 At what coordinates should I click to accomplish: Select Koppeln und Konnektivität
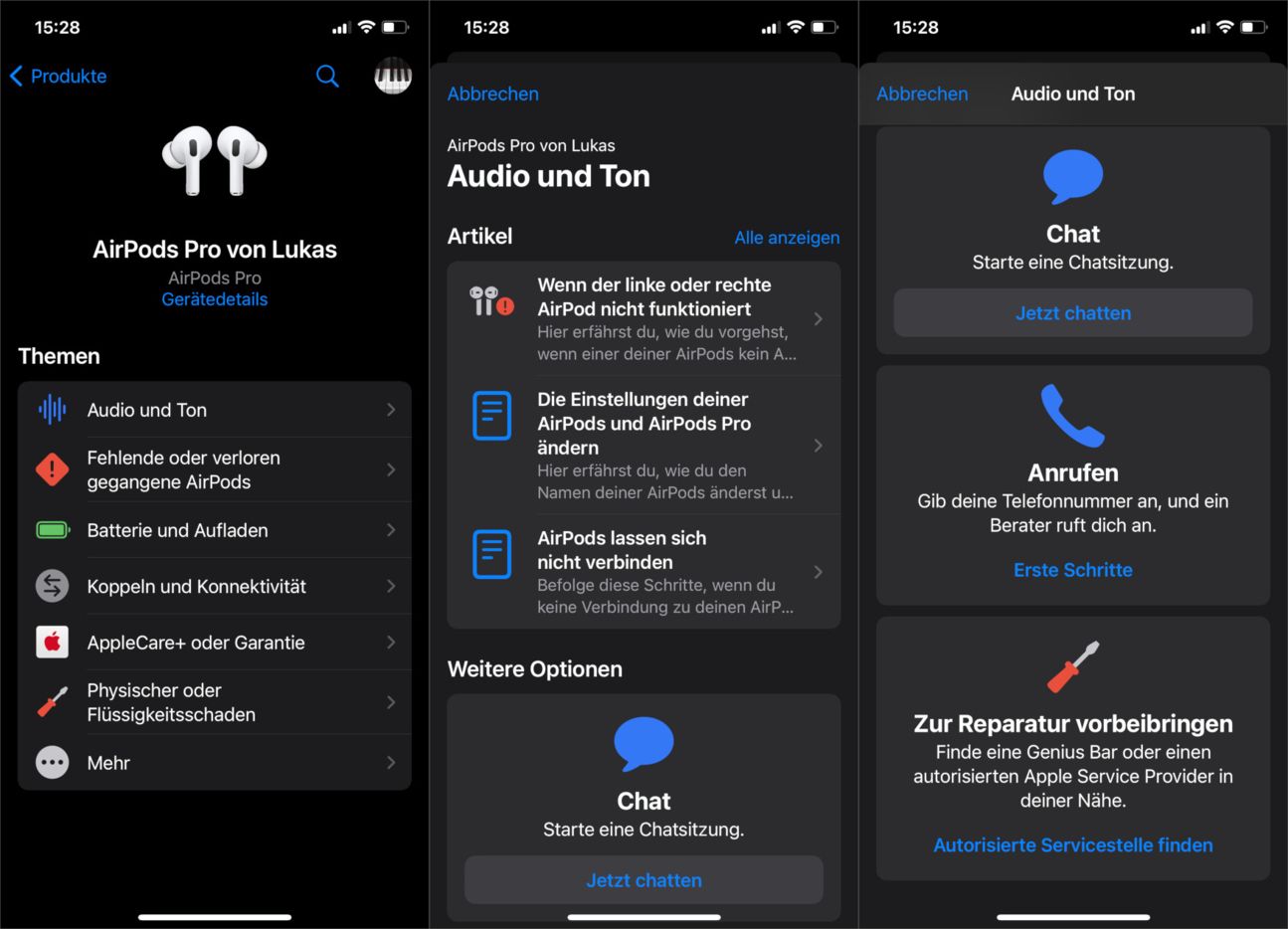pos(214,586)
